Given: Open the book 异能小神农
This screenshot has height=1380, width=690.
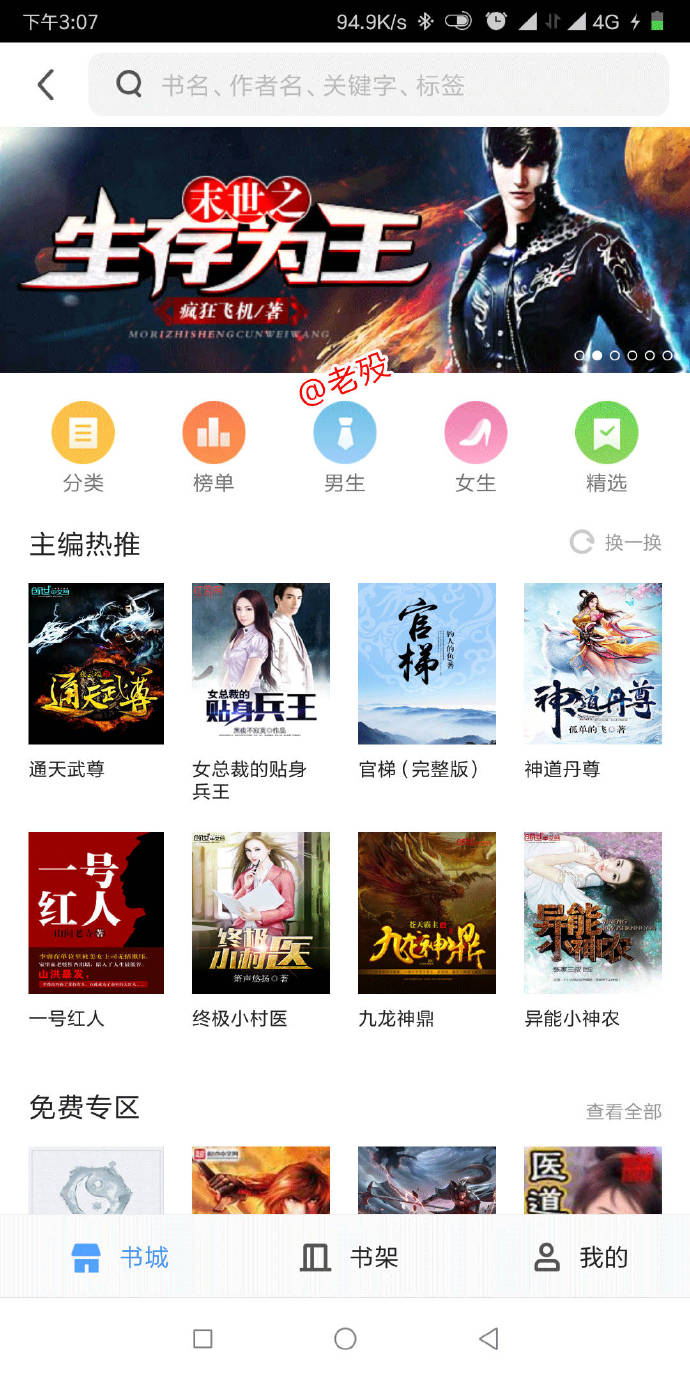Looking at the screenshot, I should pyautogui.click(x=593, y=931).
